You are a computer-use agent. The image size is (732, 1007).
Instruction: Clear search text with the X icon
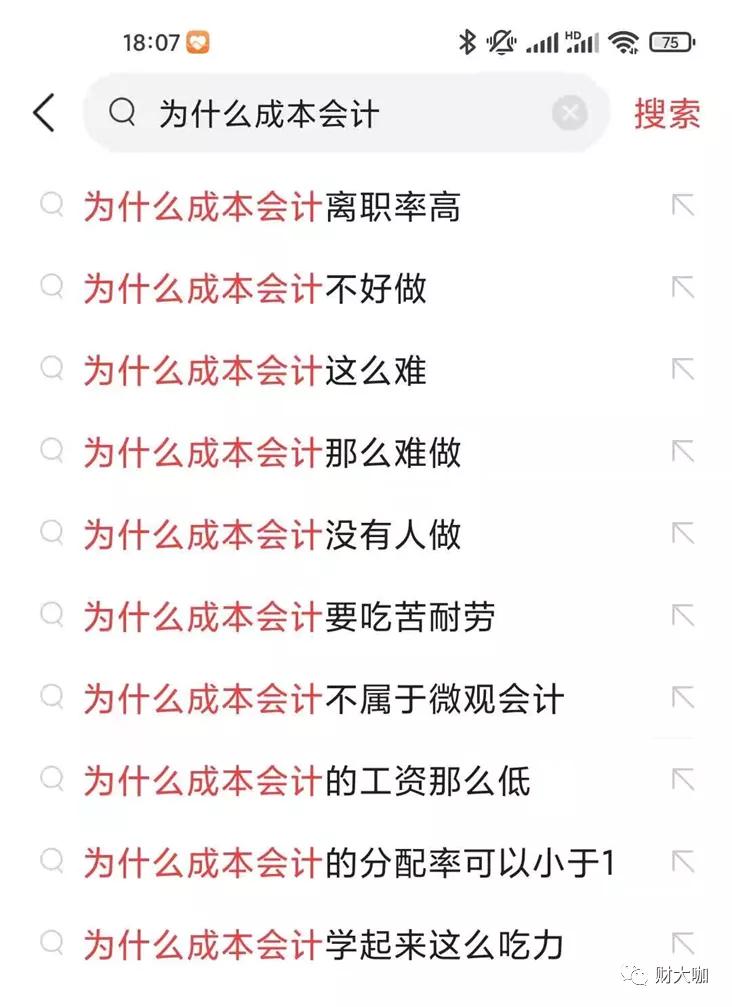tap(566, 113)
